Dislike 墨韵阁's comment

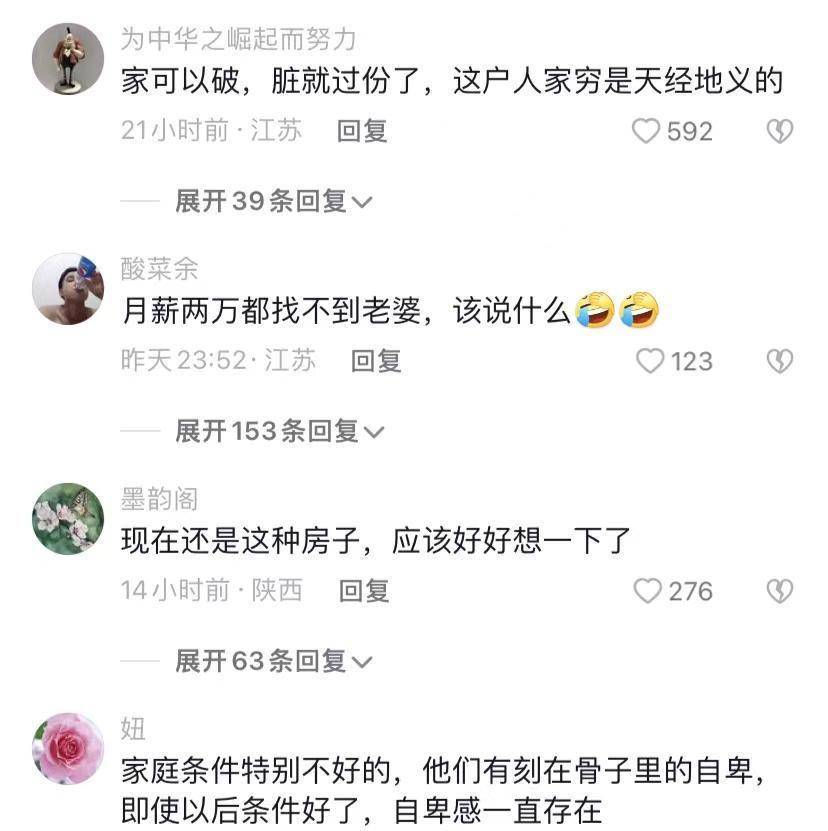coord(780,591)
